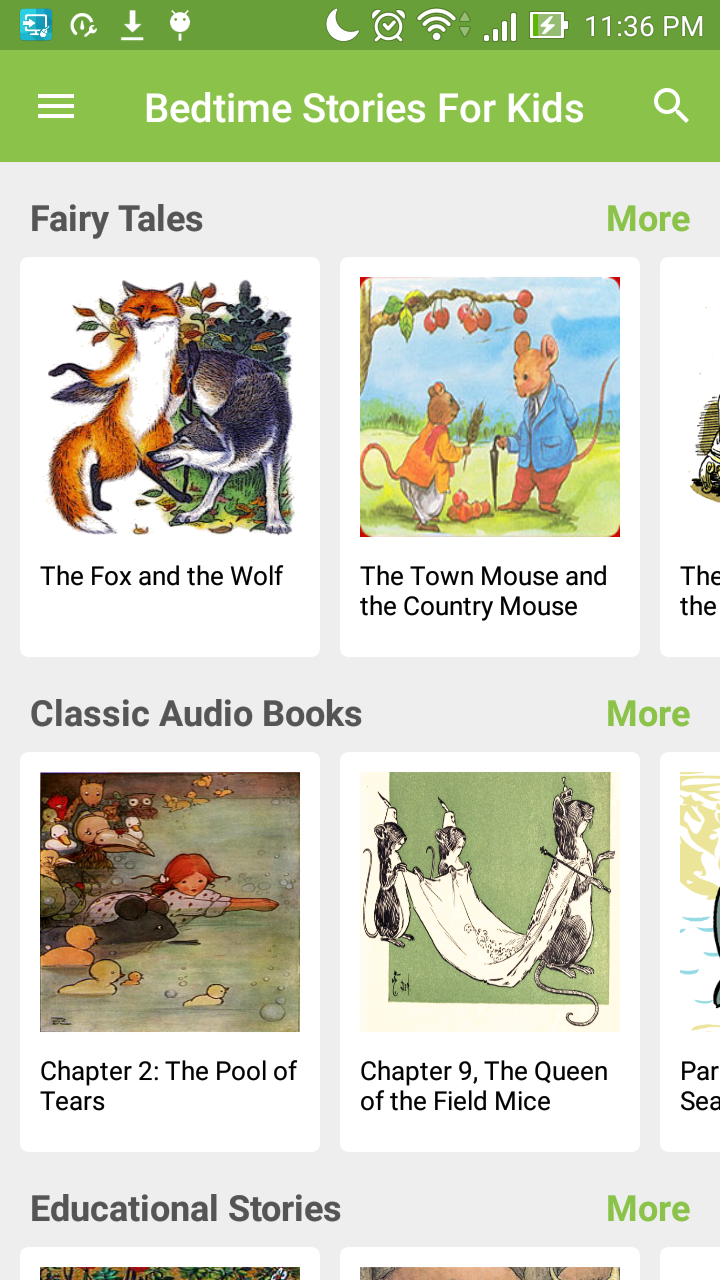The width and height of the screenshot is (720, 1280).
Task: Open Chapter 2: The Pool of Tears
Action: pyautogui.click(x=169, y=950)
